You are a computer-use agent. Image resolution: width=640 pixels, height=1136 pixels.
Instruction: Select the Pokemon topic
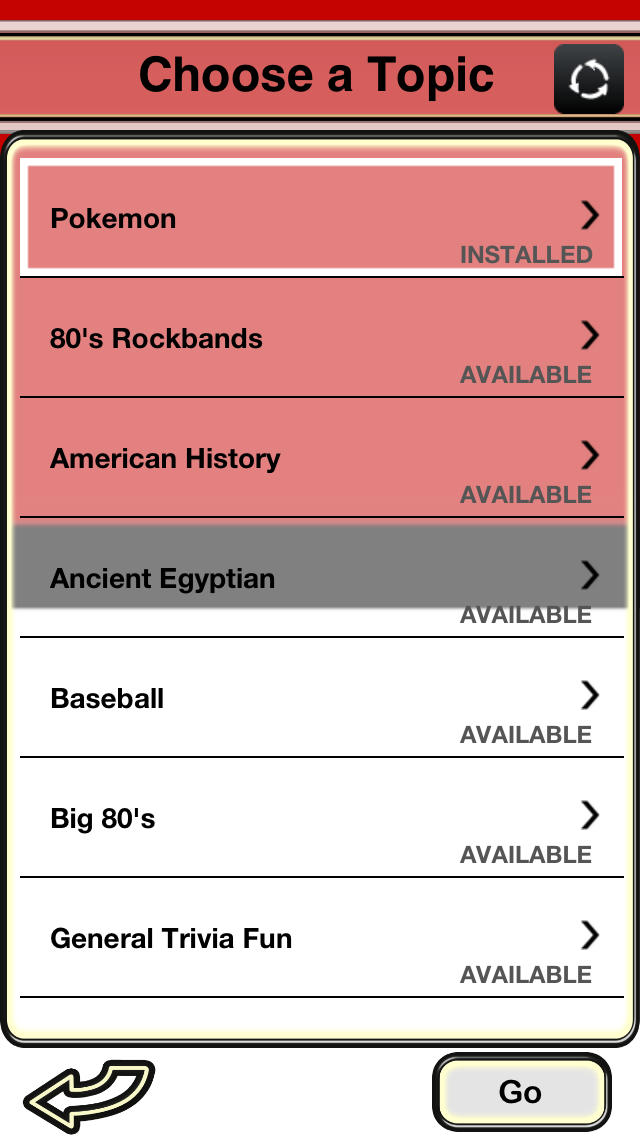pyautogui.click(x=321, y=217)
